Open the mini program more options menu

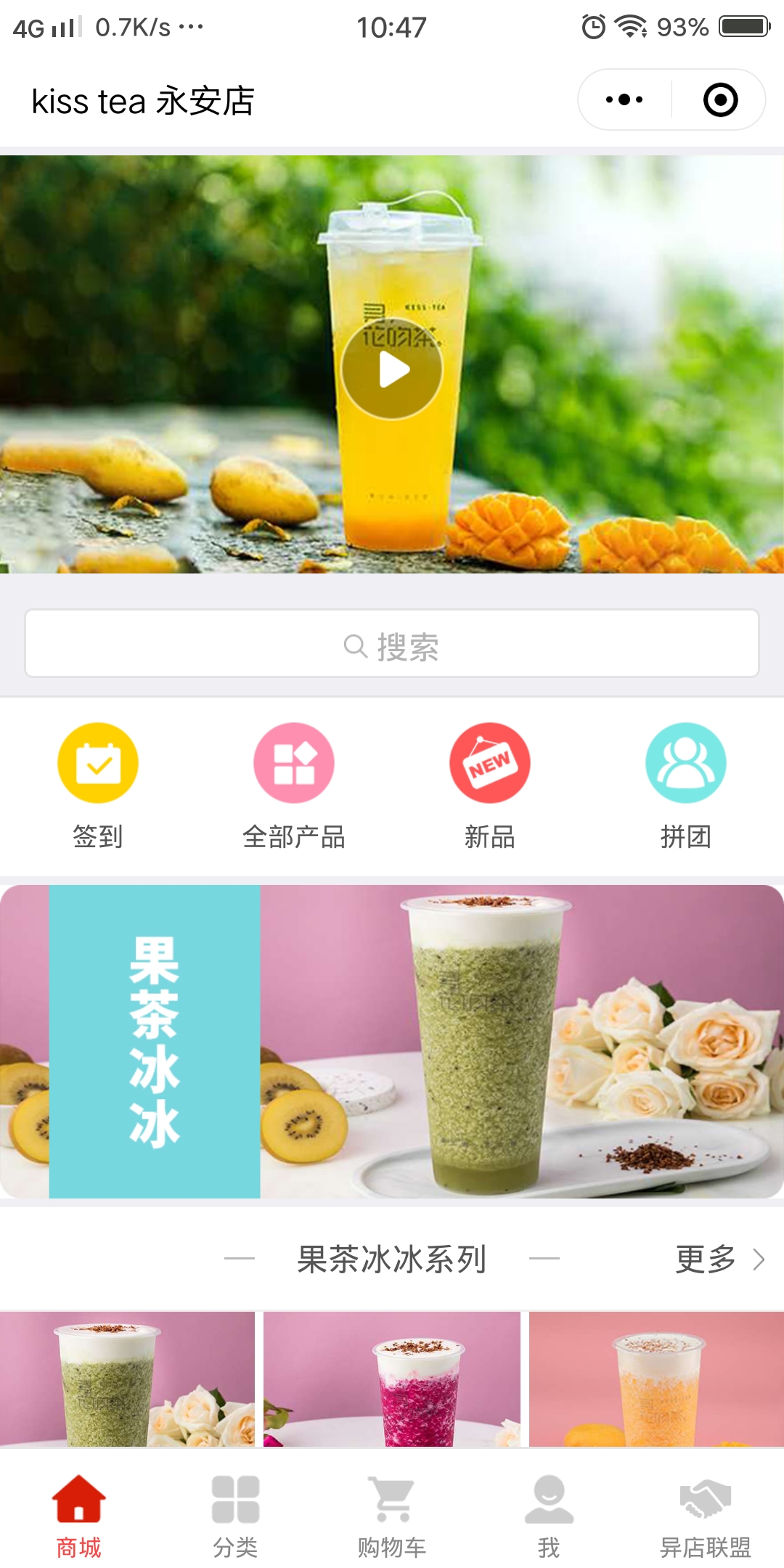(x=624, y=99)
